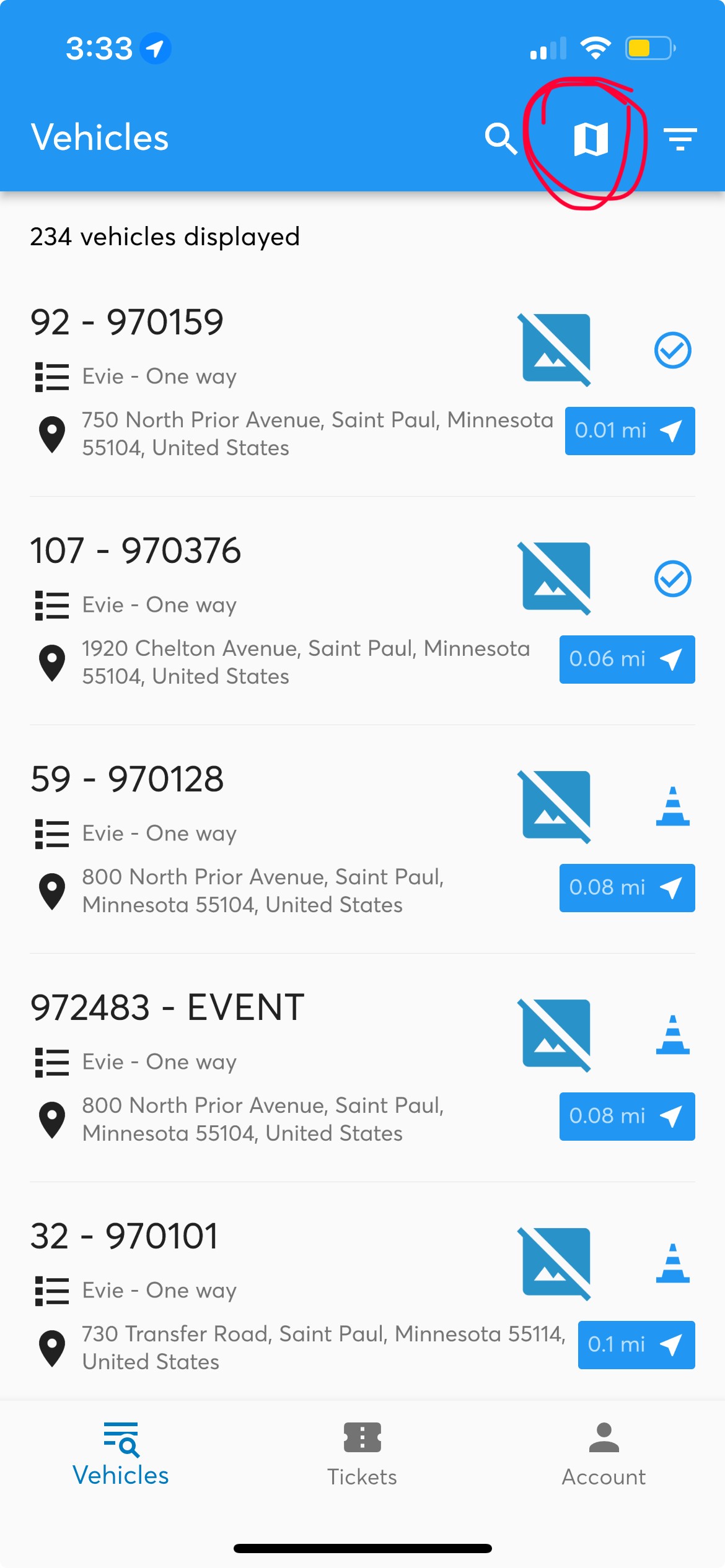The width and height of the screenshot is (725, 1568).
Task: Open vehicle 972483 - EVENT details
Action: coord(167,1006)
